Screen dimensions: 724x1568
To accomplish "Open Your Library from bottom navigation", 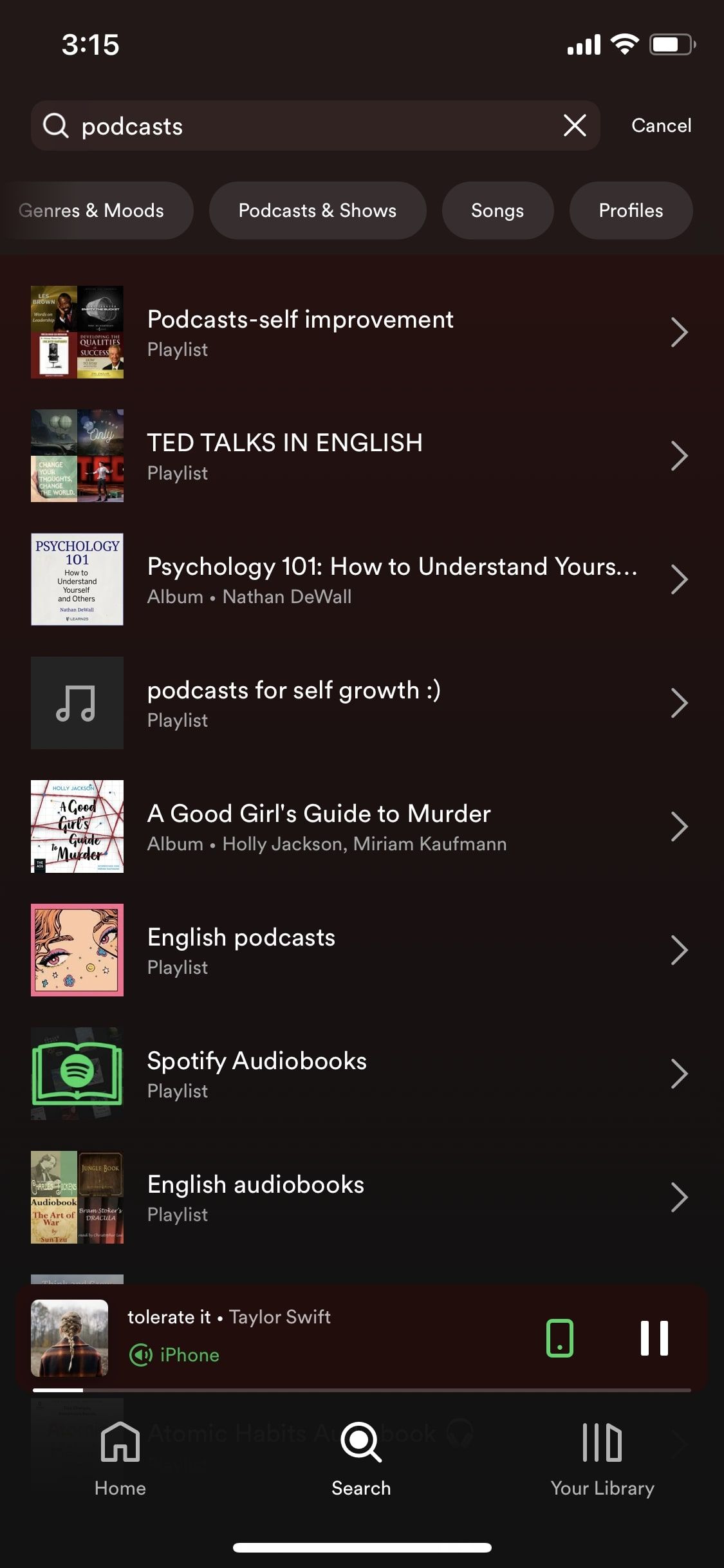I will [601, 1458].
